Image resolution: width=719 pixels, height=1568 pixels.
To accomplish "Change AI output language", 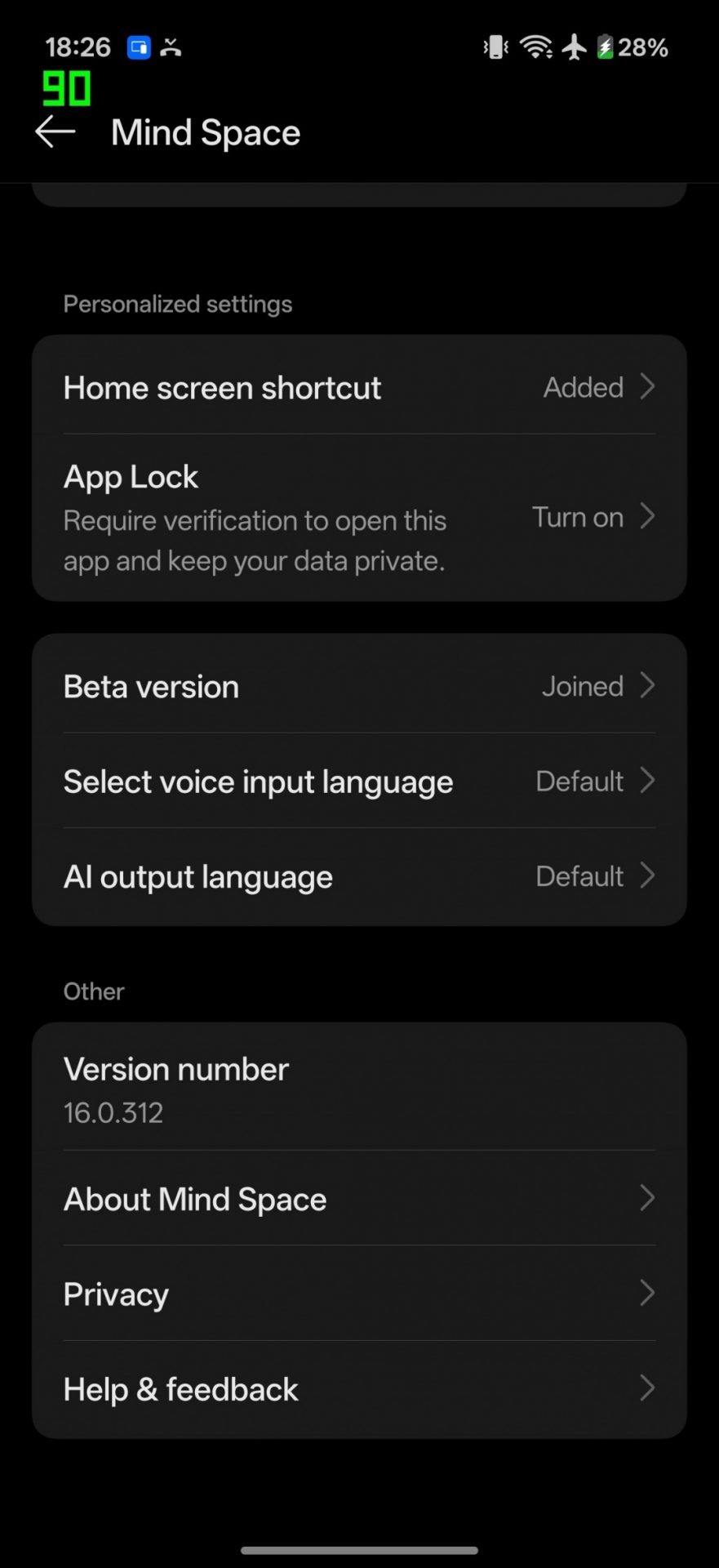I will click(359, 876).
